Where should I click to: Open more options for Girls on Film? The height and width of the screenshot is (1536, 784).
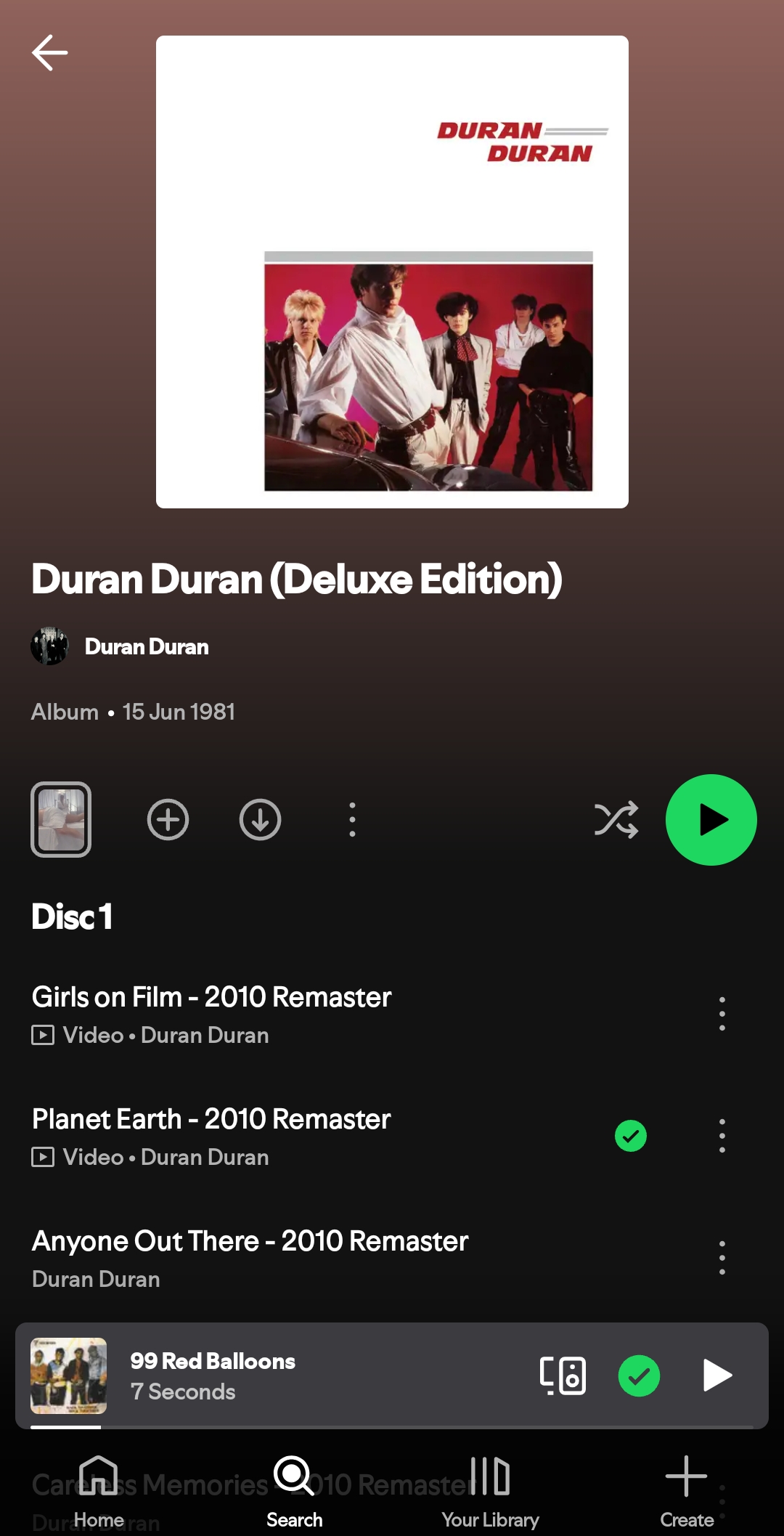pos(722,1013)
